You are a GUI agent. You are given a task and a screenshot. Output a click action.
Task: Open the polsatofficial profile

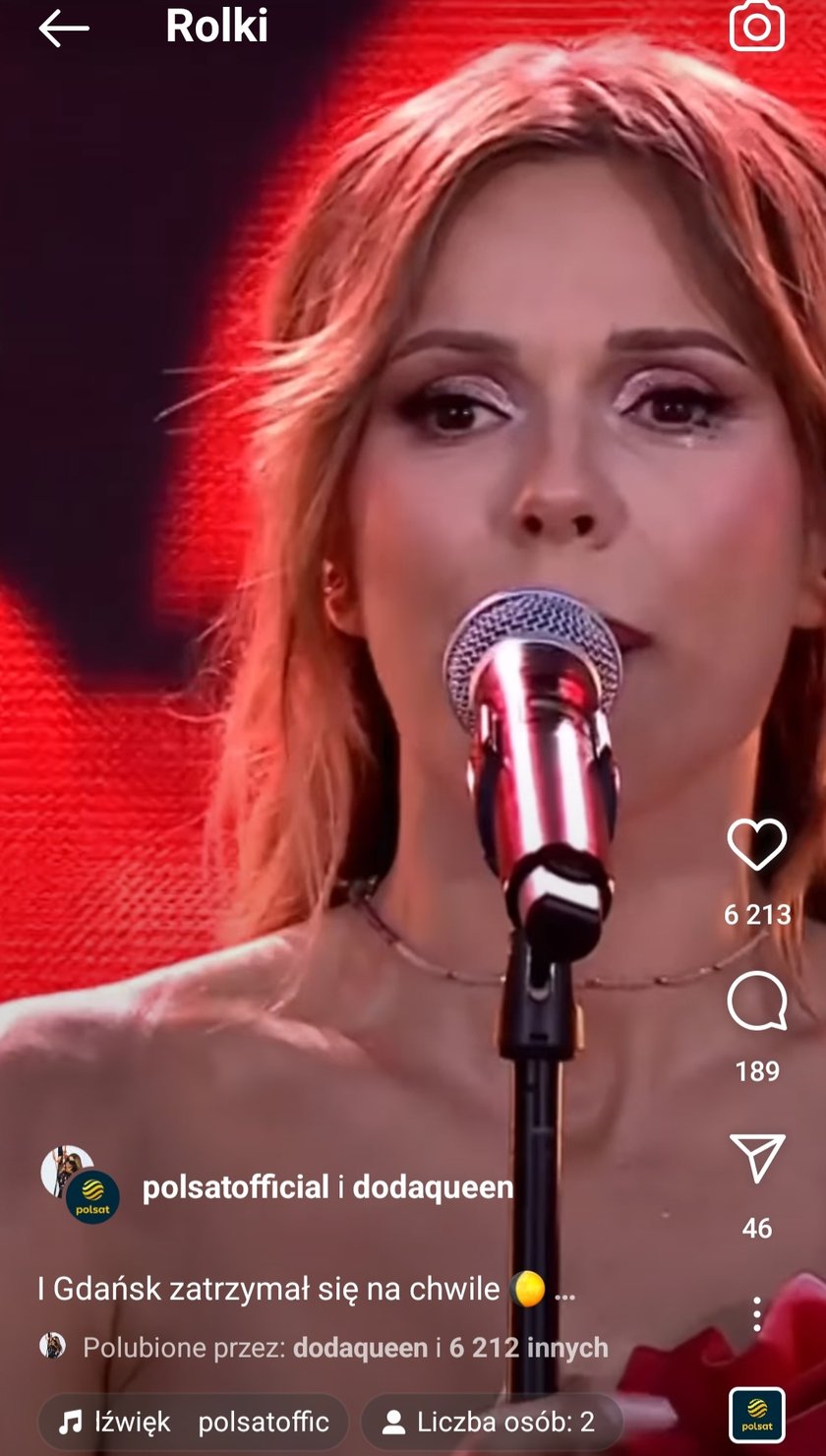coord(235,1187)
